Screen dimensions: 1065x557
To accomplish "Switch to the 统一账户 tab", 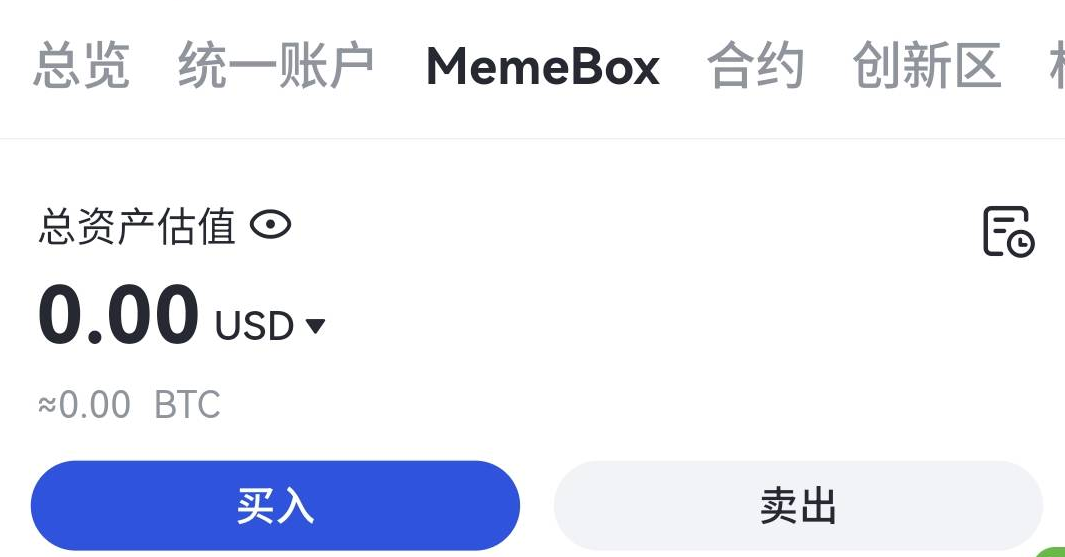I will point(276,67).
